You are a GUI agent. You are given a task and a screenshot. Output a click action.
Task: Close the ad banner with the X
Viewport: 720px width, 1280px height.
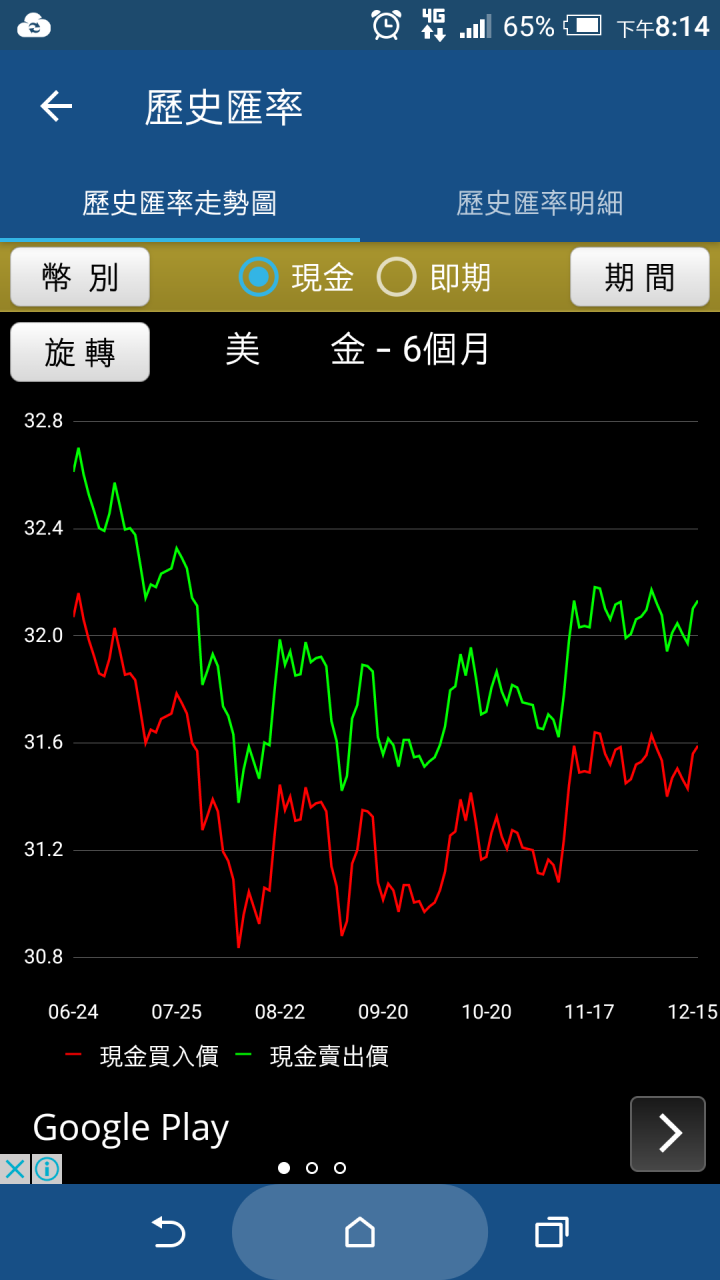click(x=15, y=1169)
